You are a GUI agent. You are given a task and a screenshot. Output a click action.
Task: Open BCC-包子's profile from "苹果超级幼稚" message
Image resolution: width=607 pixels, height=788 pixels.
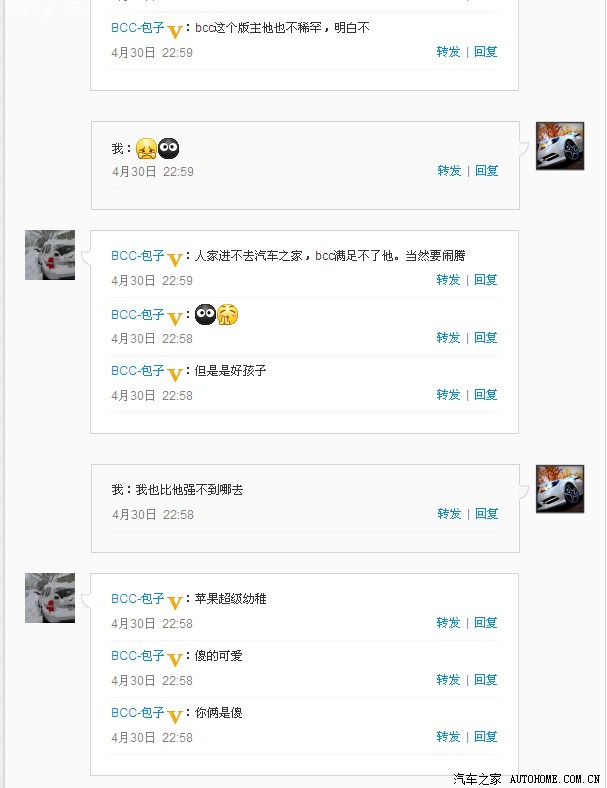tap(138, 599)
